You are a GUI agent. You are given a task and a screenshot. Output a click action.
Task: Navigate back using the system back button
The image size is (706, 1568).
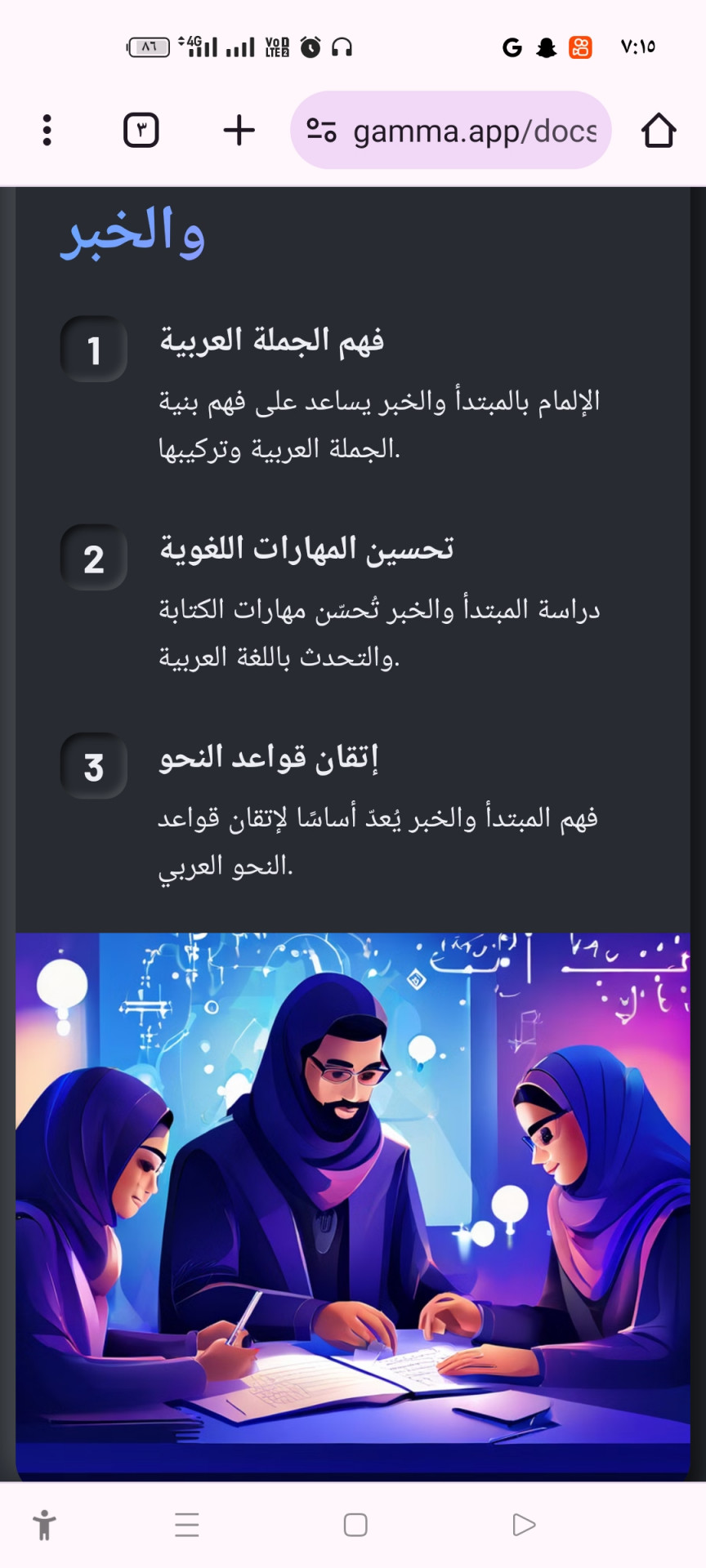[523, 1525]
